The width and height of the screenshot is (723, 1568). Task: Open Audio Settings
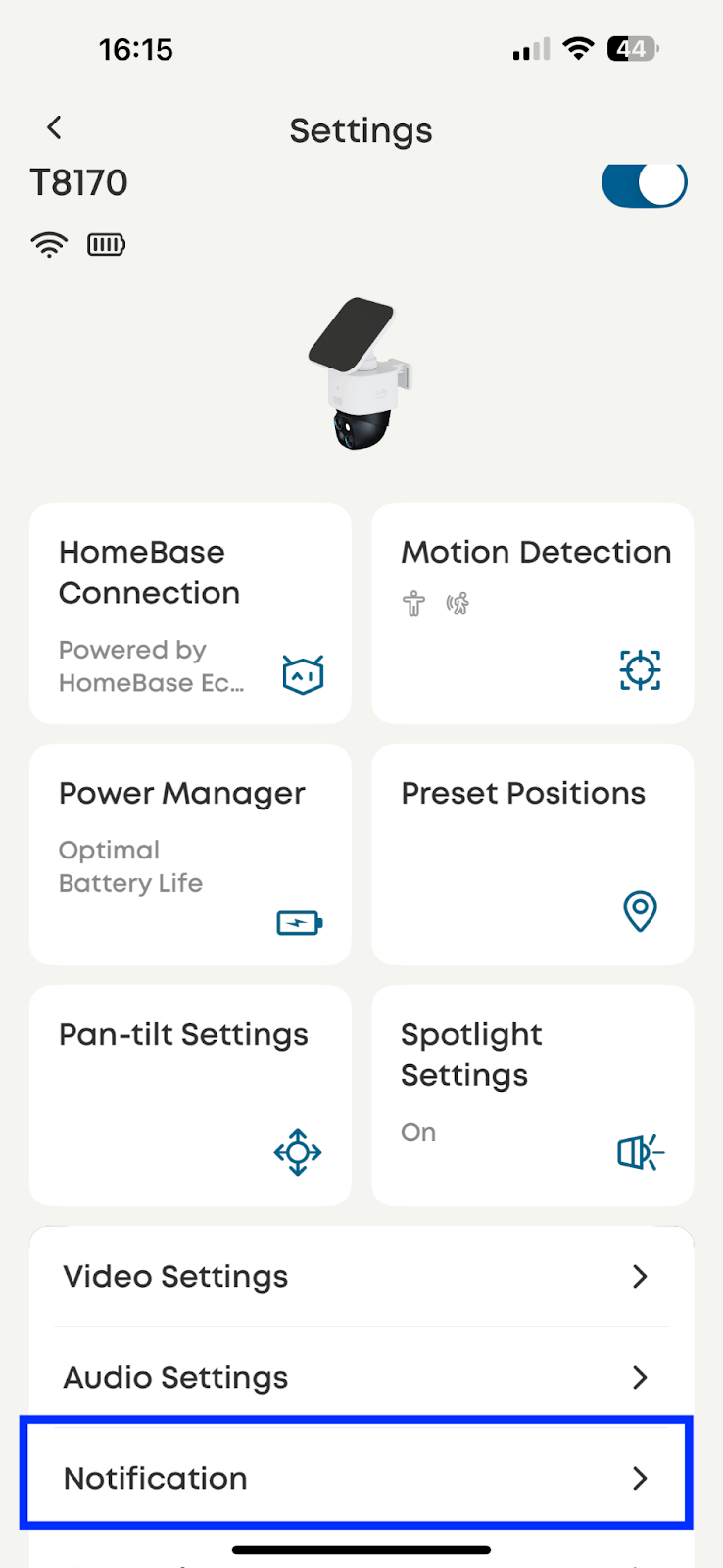tap(361, 1378)
